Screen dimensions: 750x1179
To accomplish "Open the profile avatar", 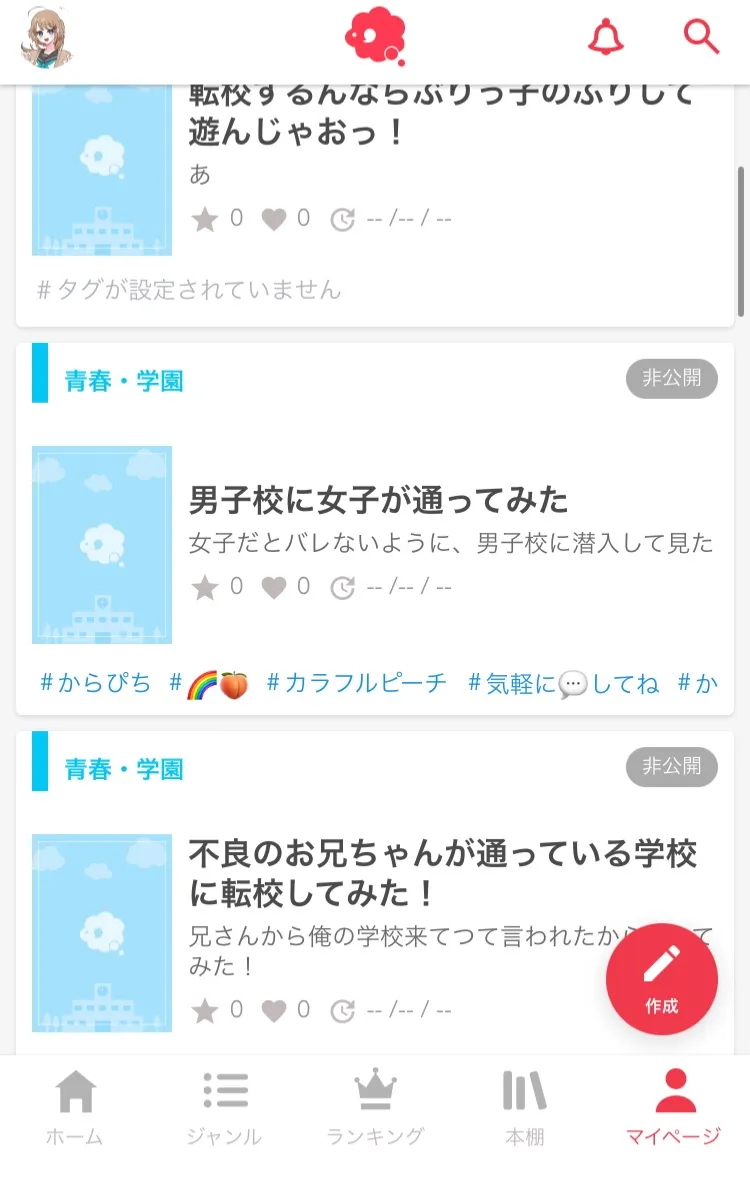I will click(49, 39).
